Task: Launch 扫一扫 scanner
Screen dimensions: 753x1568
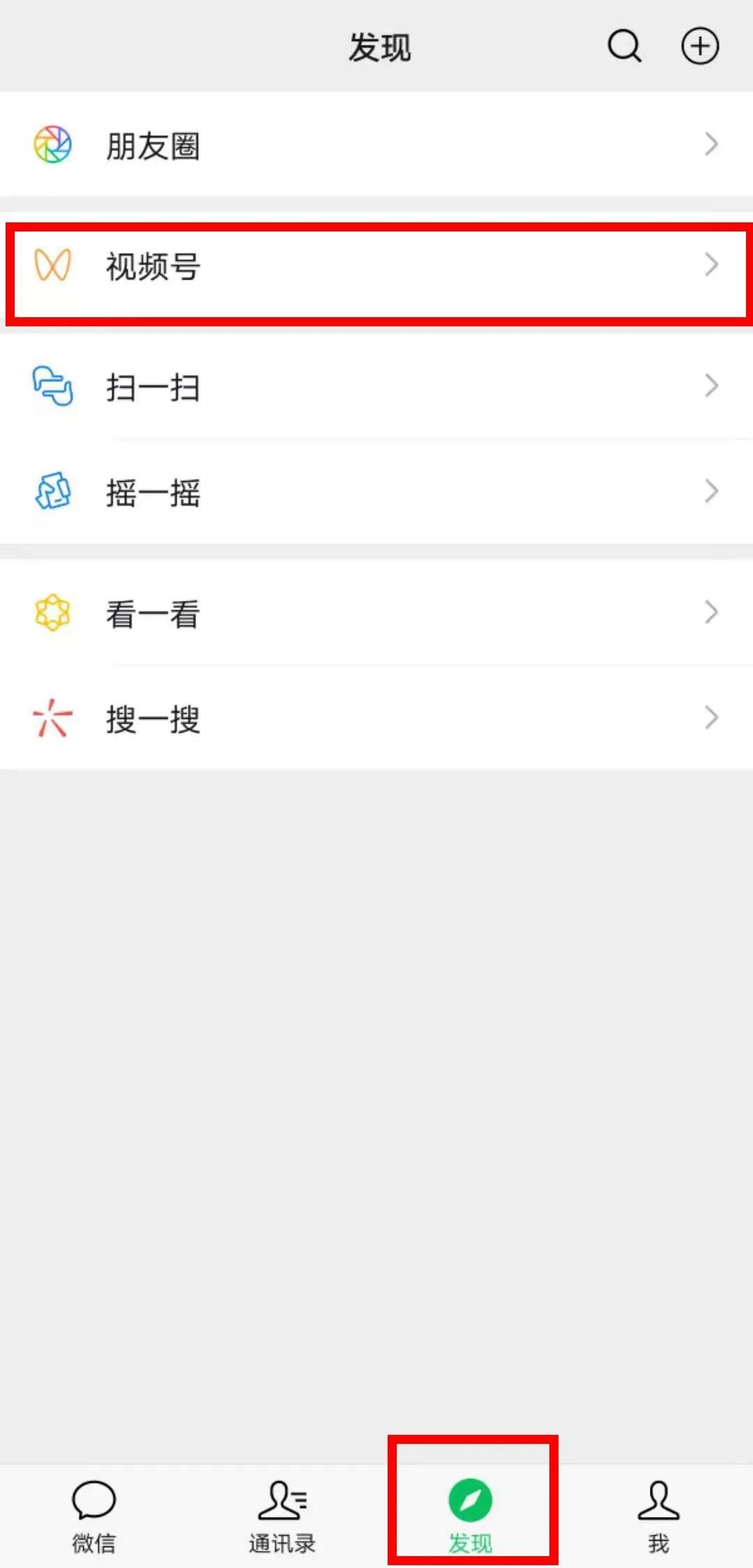Action: pyautogui.click(x=376, y=386)
